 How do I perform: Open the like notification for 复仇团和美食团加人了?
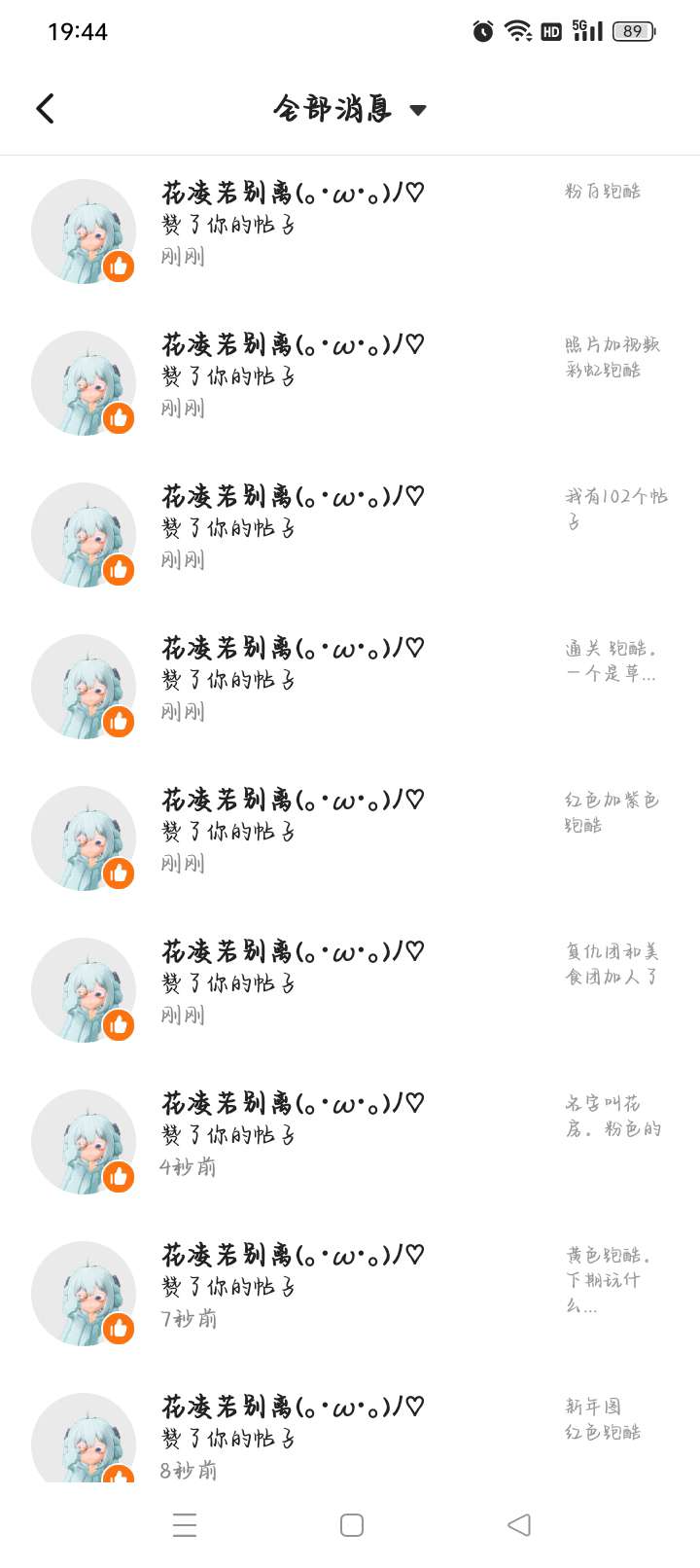pyautogui.click(x=350, y=984)
